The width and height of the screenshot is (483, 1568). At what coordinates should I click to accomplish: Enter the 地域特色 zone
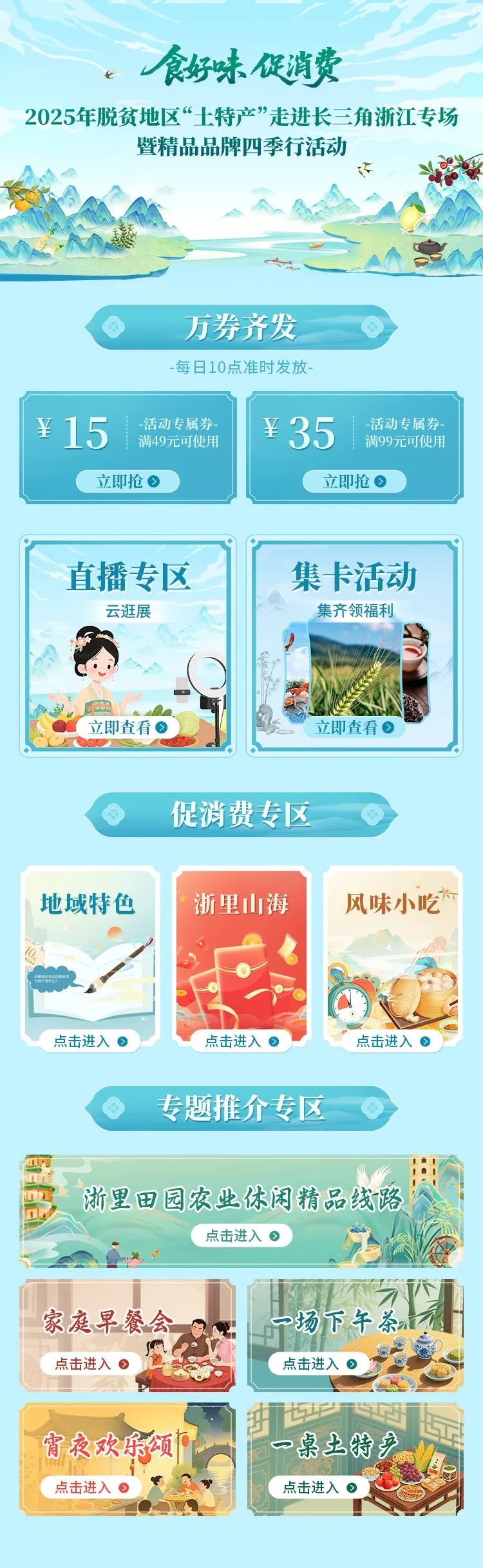click(90, 1041)
